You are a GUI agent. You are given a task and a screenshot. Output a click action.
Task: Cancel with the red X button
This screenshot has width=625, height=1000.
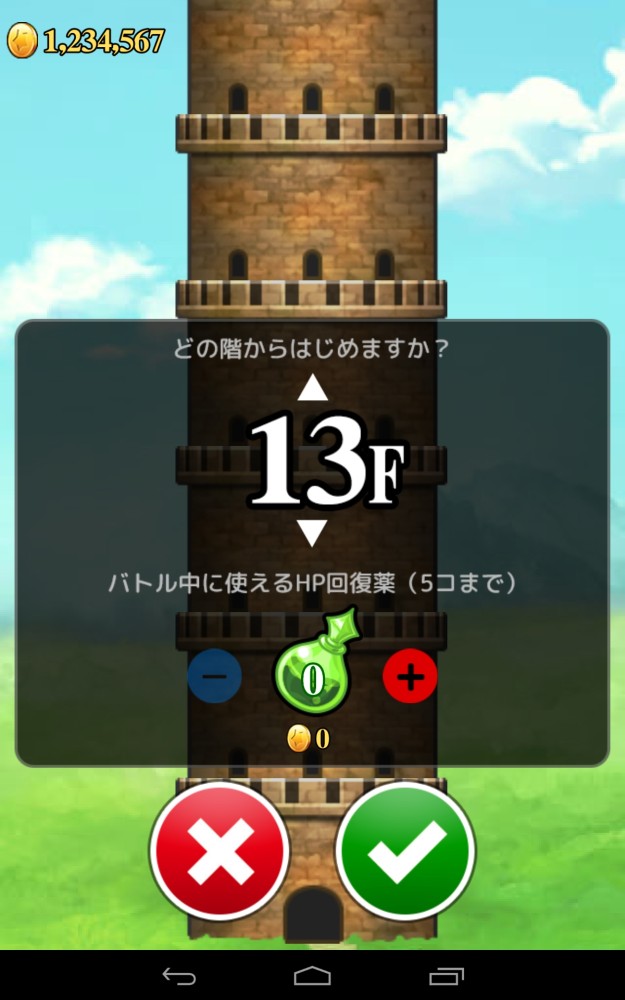click(x=220, y=851)
